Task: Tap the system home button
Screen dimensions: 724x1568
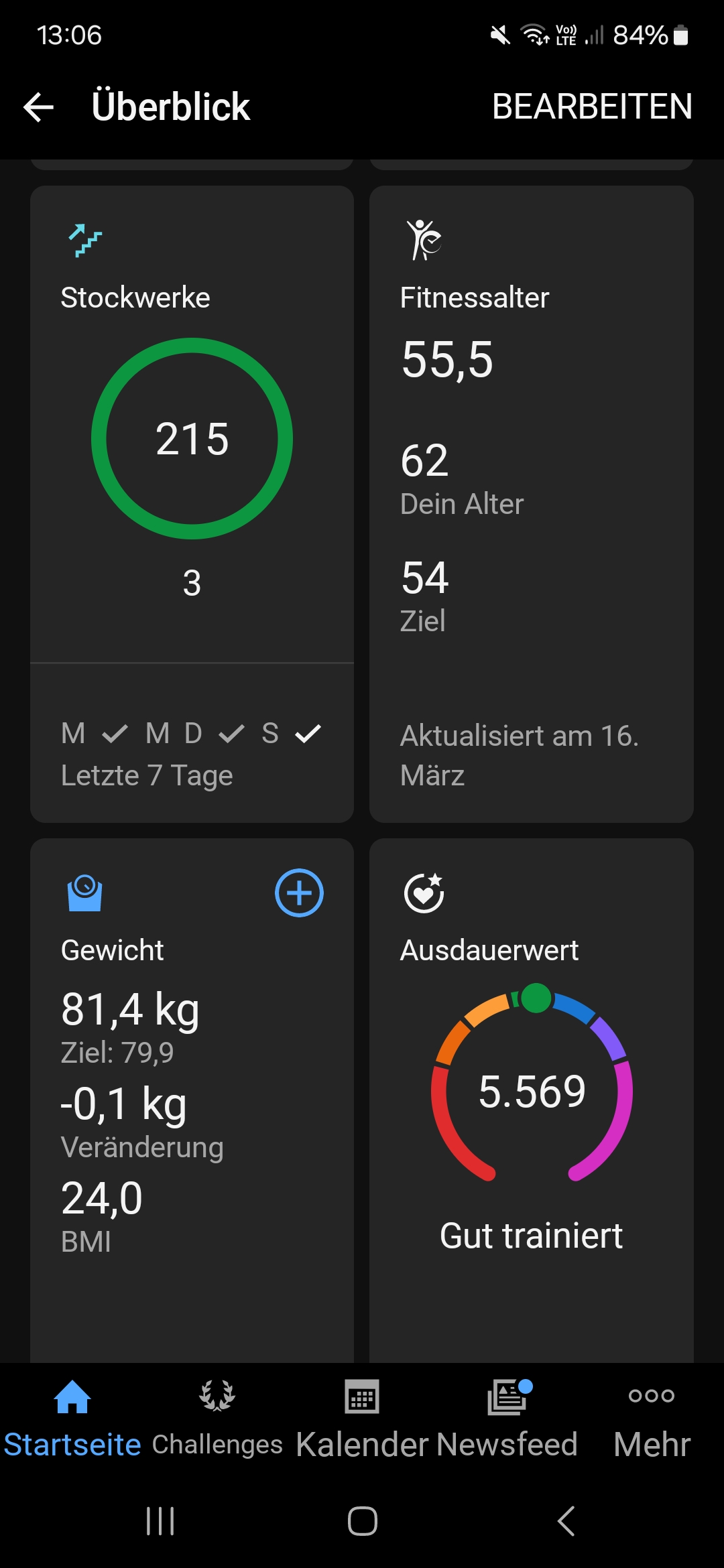Action: tap(362, 1521)
